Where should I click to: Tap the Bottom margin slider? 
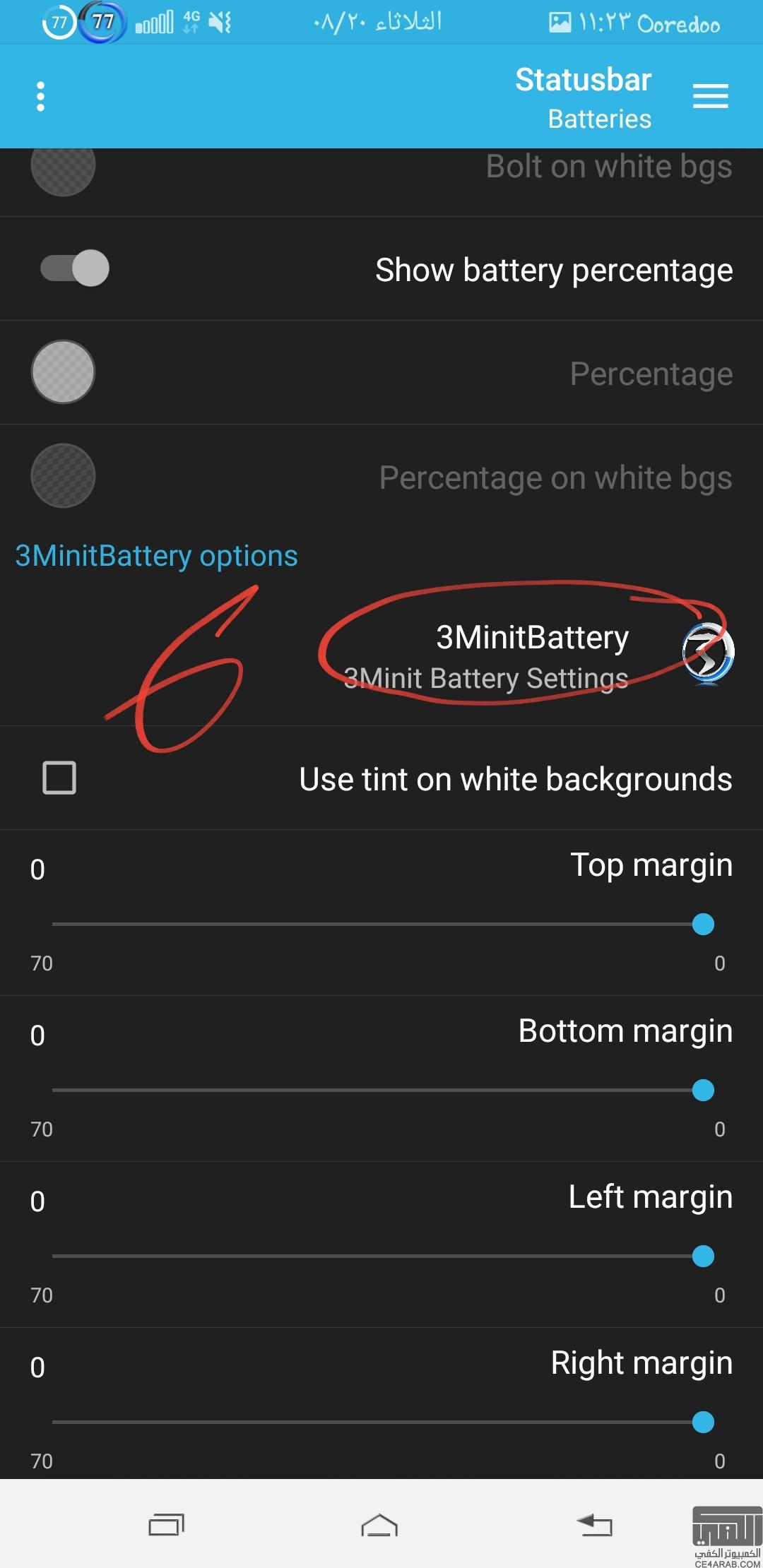click(x=381, y=1090)
